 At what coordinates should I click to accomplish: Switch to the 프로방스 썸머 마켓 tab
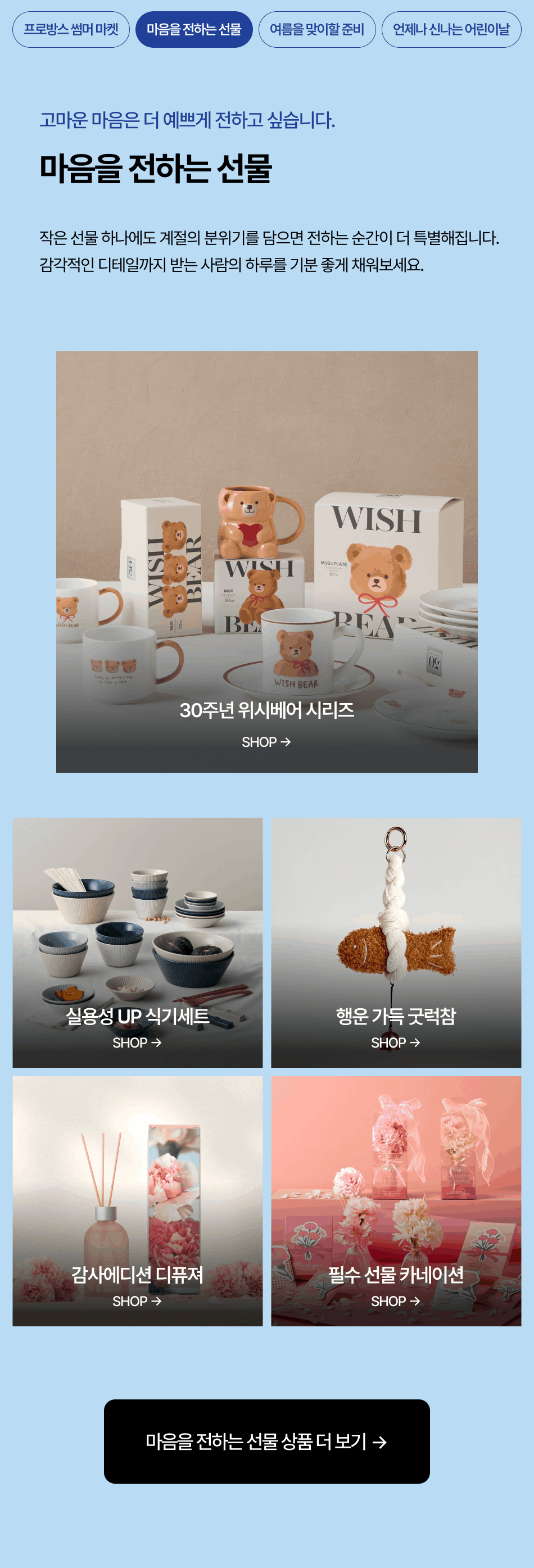coord(71,29)
